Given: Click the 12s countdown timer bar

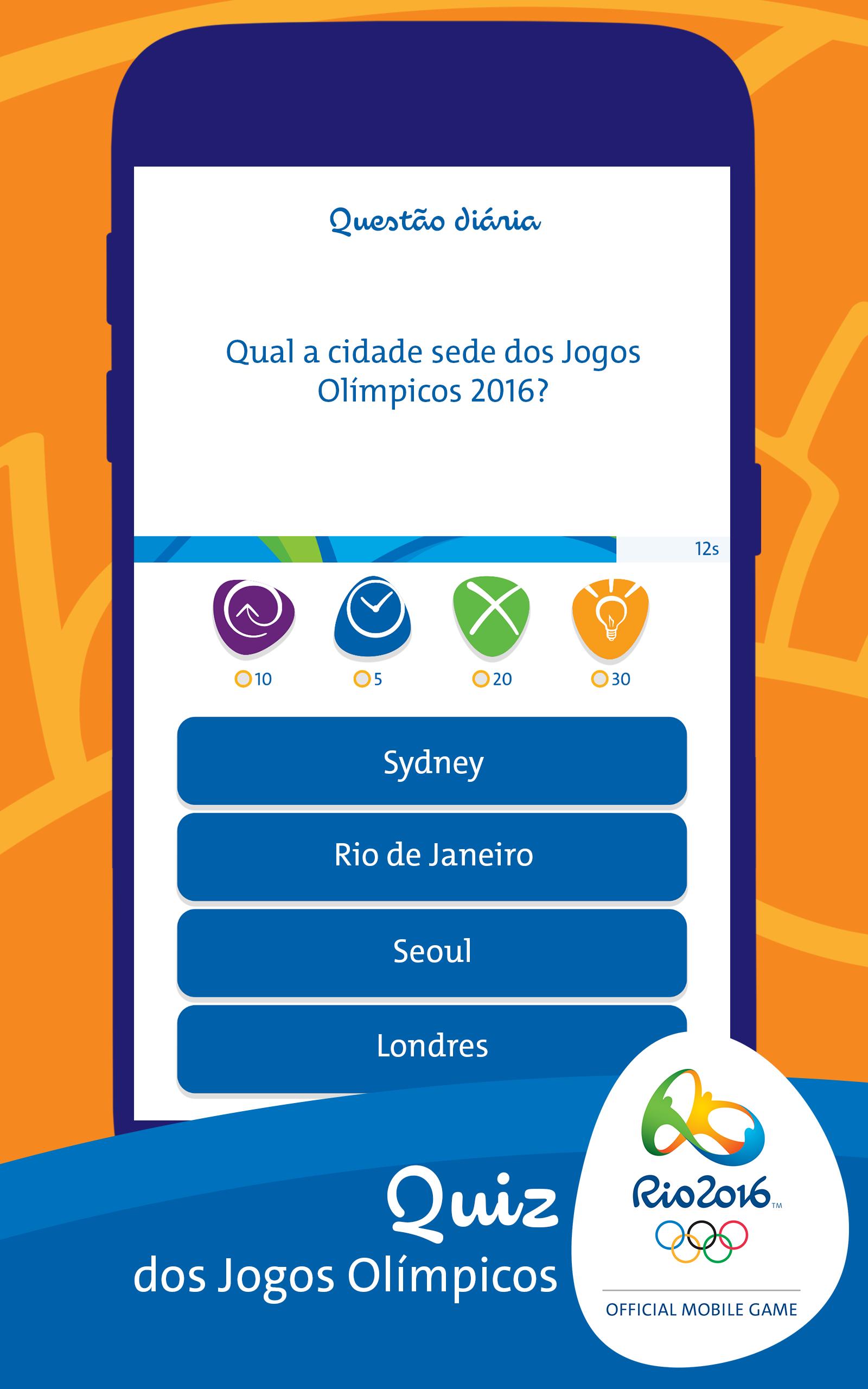Looking at the screenshot, I should [x=707, y=549].
